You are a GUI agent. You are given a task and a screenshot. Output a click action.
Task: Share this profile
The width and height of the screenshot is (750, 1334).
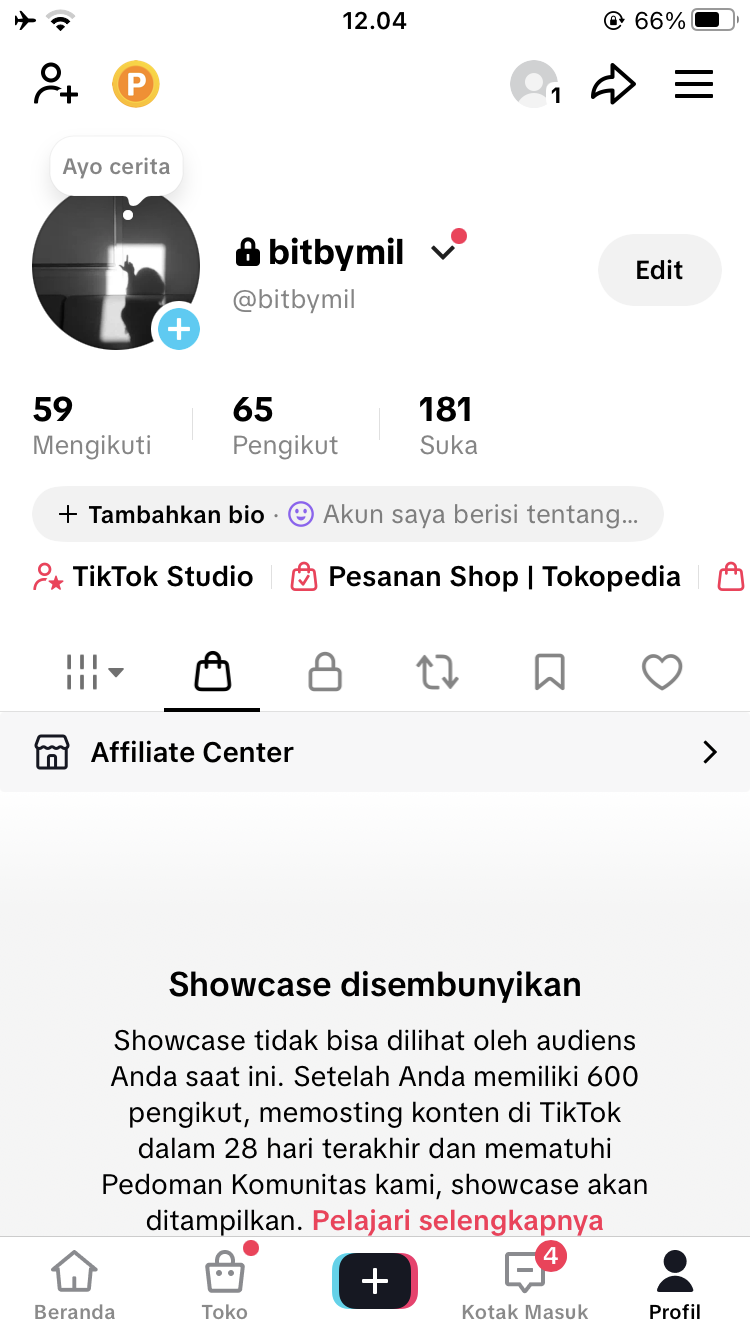click(x=613, y=85)
